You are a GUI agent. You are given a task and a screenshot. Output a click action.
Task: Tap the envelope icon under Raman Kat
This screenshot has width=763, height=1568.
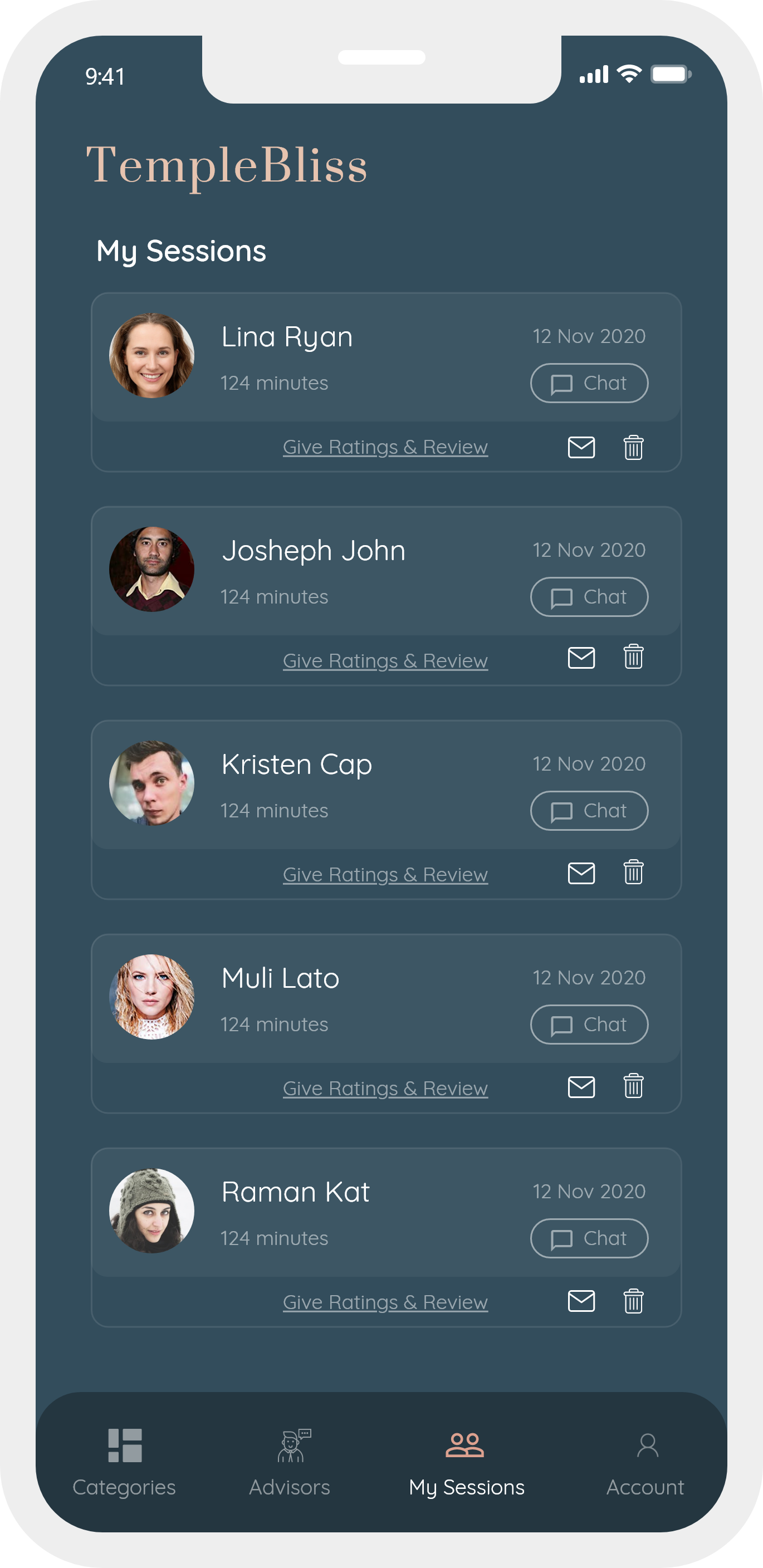(x=581, y=1301)
